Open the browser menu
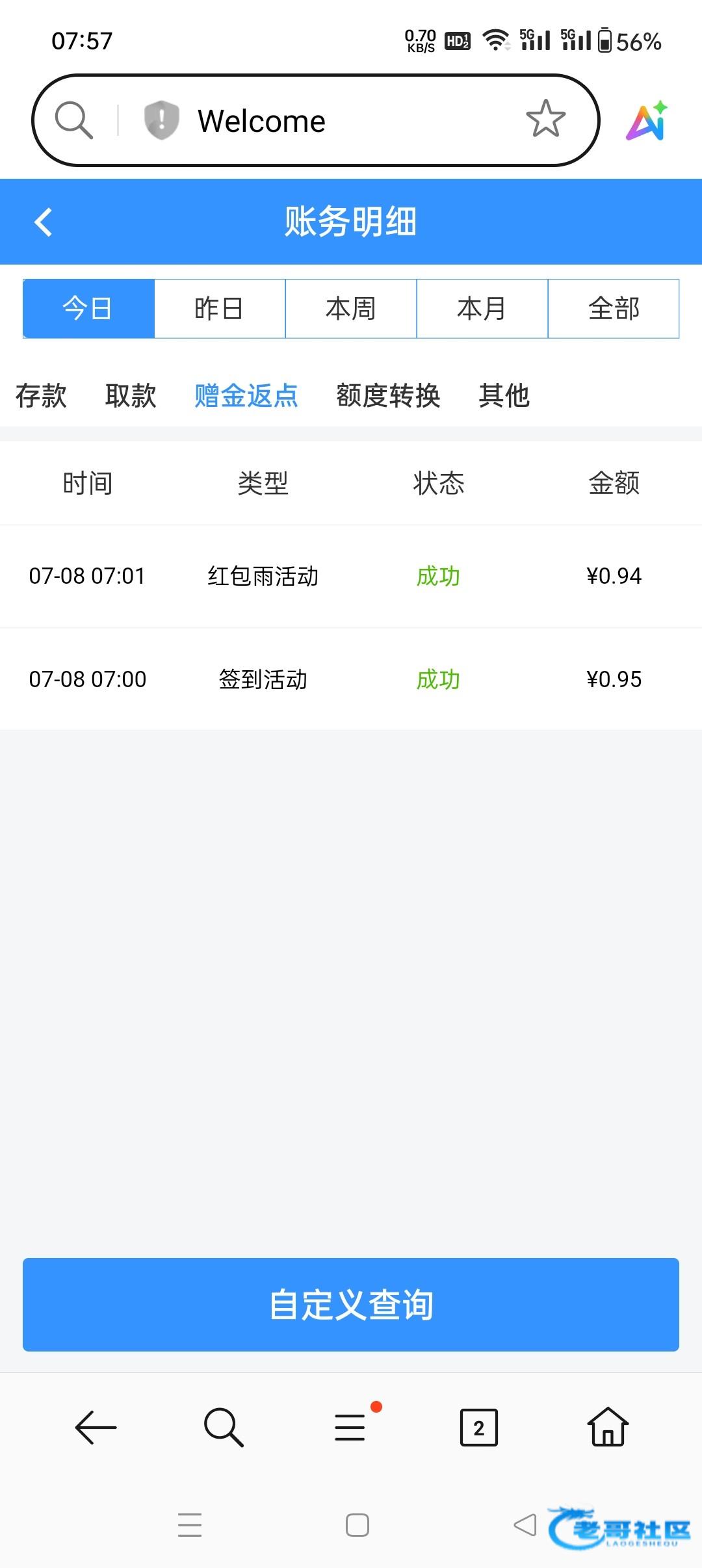 351,1428
